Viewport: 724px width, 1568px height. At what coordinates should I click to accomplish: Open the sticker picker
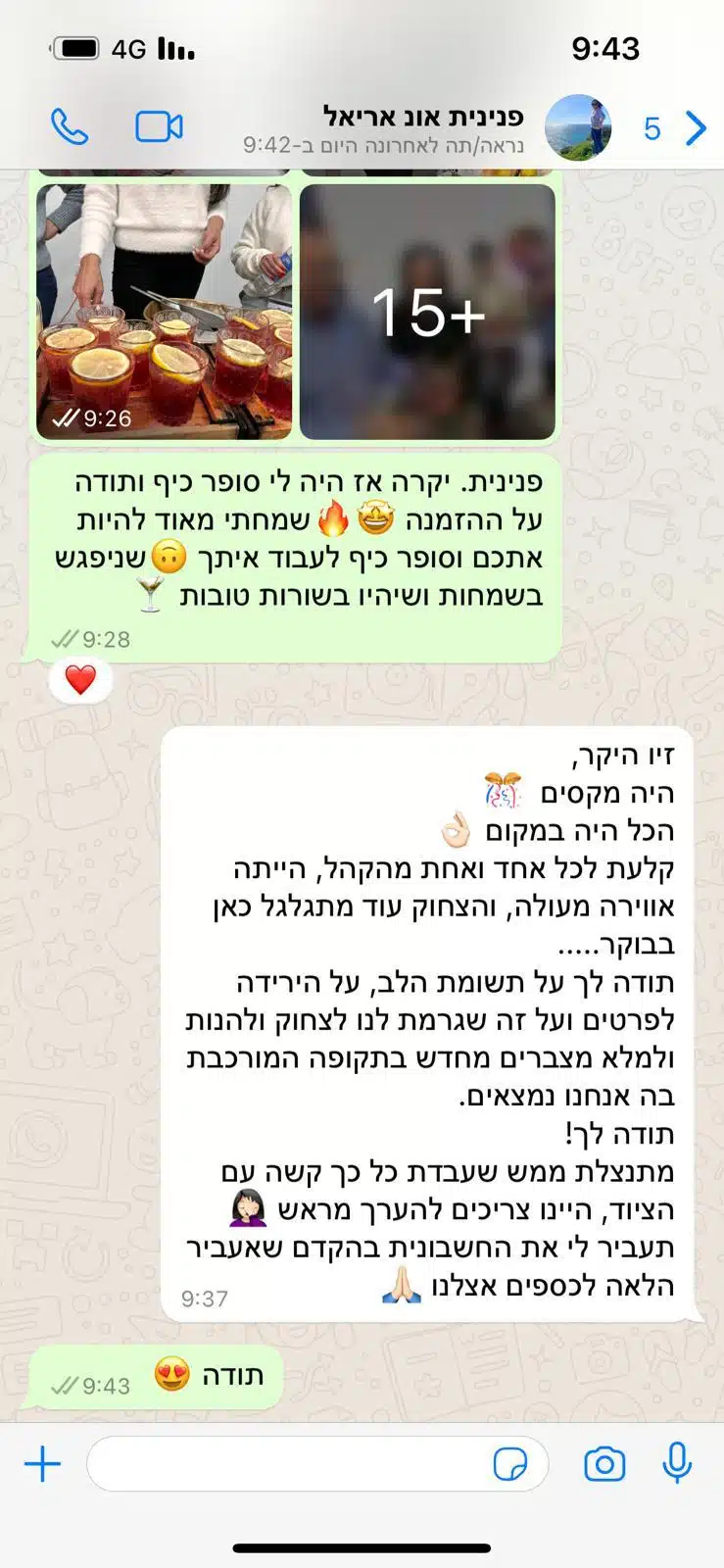pos(510,1465)
